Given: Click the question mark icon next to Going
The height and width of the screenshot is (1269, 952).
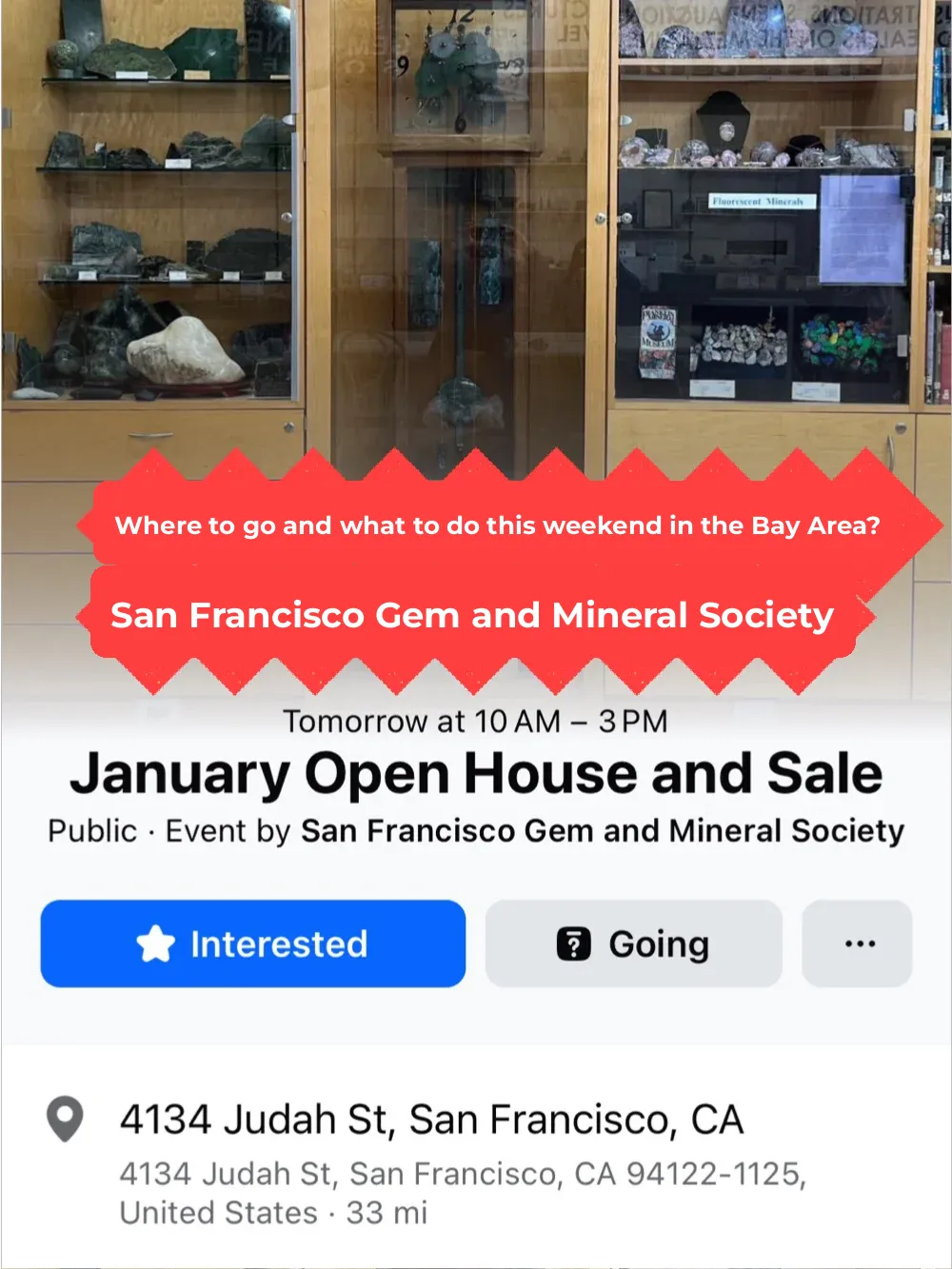Looking at the screenshot, I should coord(572,943).
